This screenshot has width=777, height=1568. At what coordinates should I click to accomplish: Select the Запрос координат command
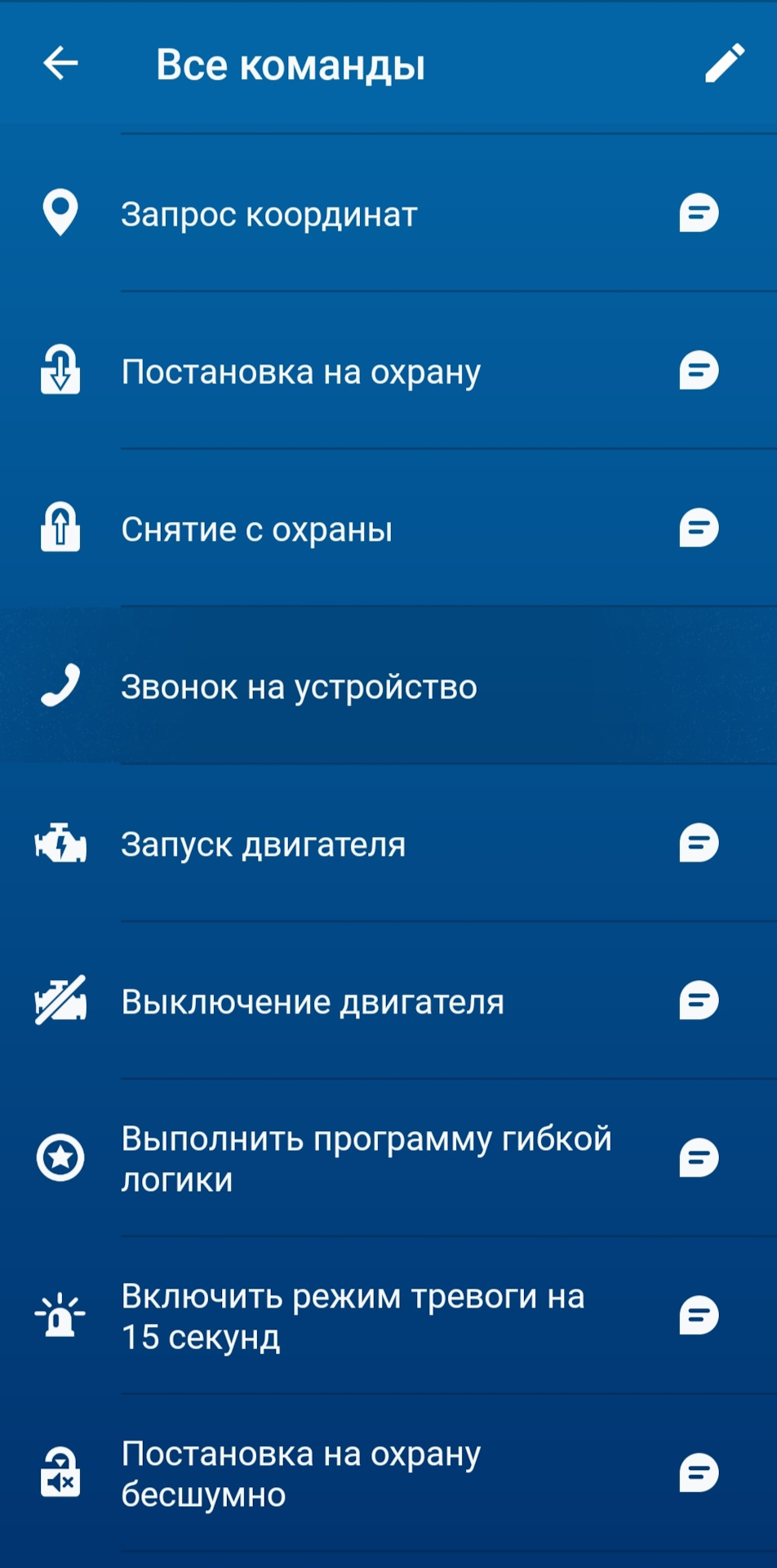pyautogui.click(x=269, y=214)
